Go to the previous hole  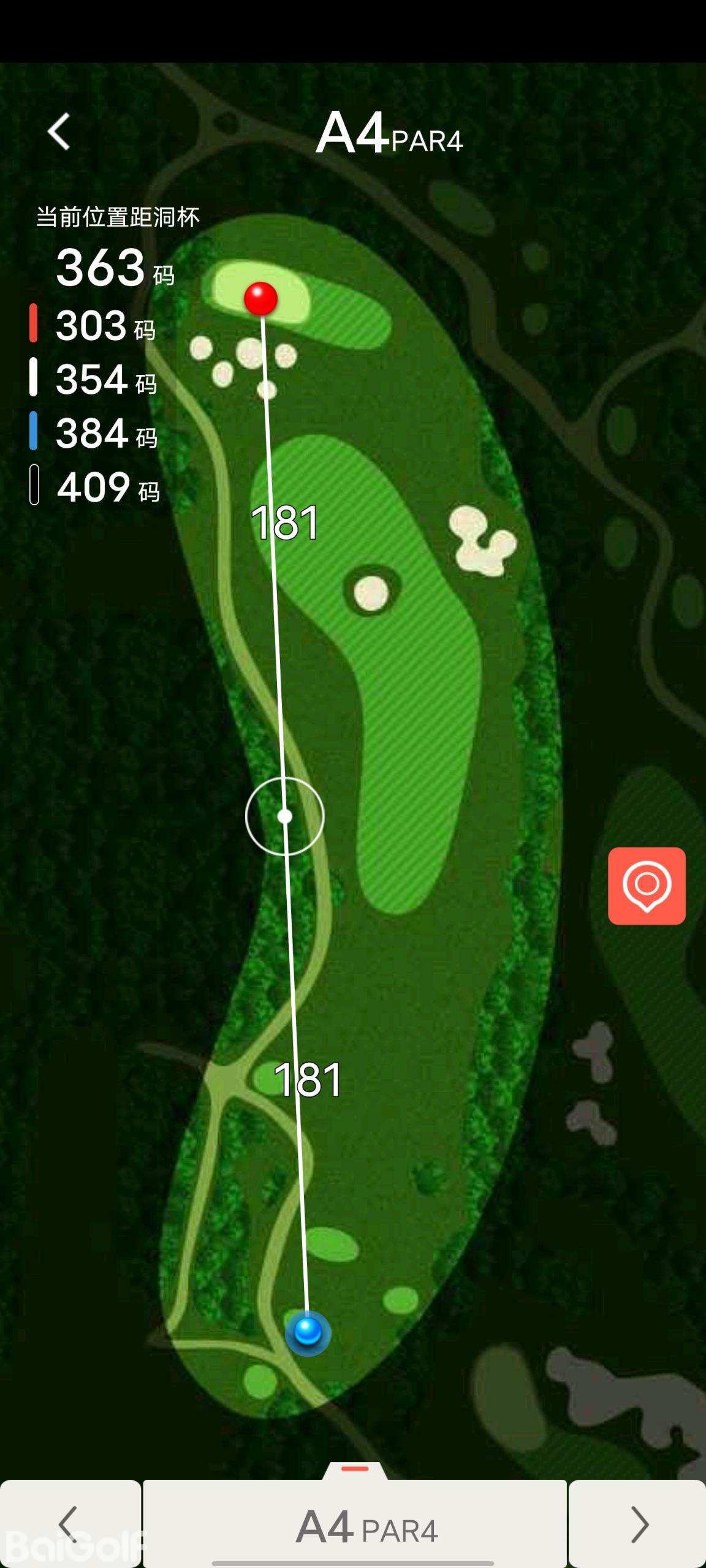coord(70,1524)
